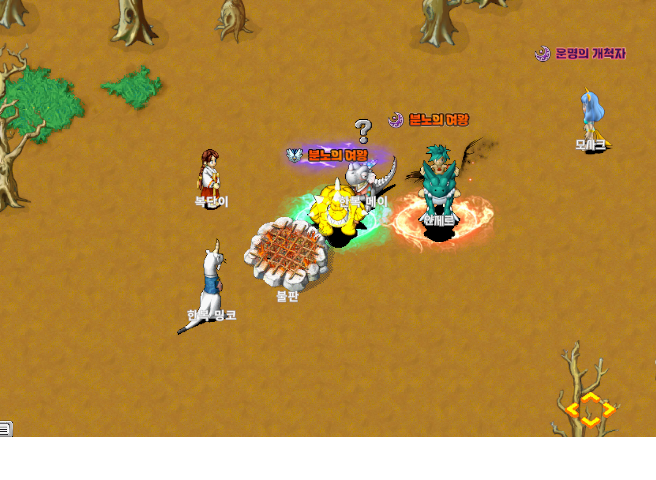Screen dimensions: 656x480
Task: Tap the yellow directional pad control
Action: [x=591, y=410]
